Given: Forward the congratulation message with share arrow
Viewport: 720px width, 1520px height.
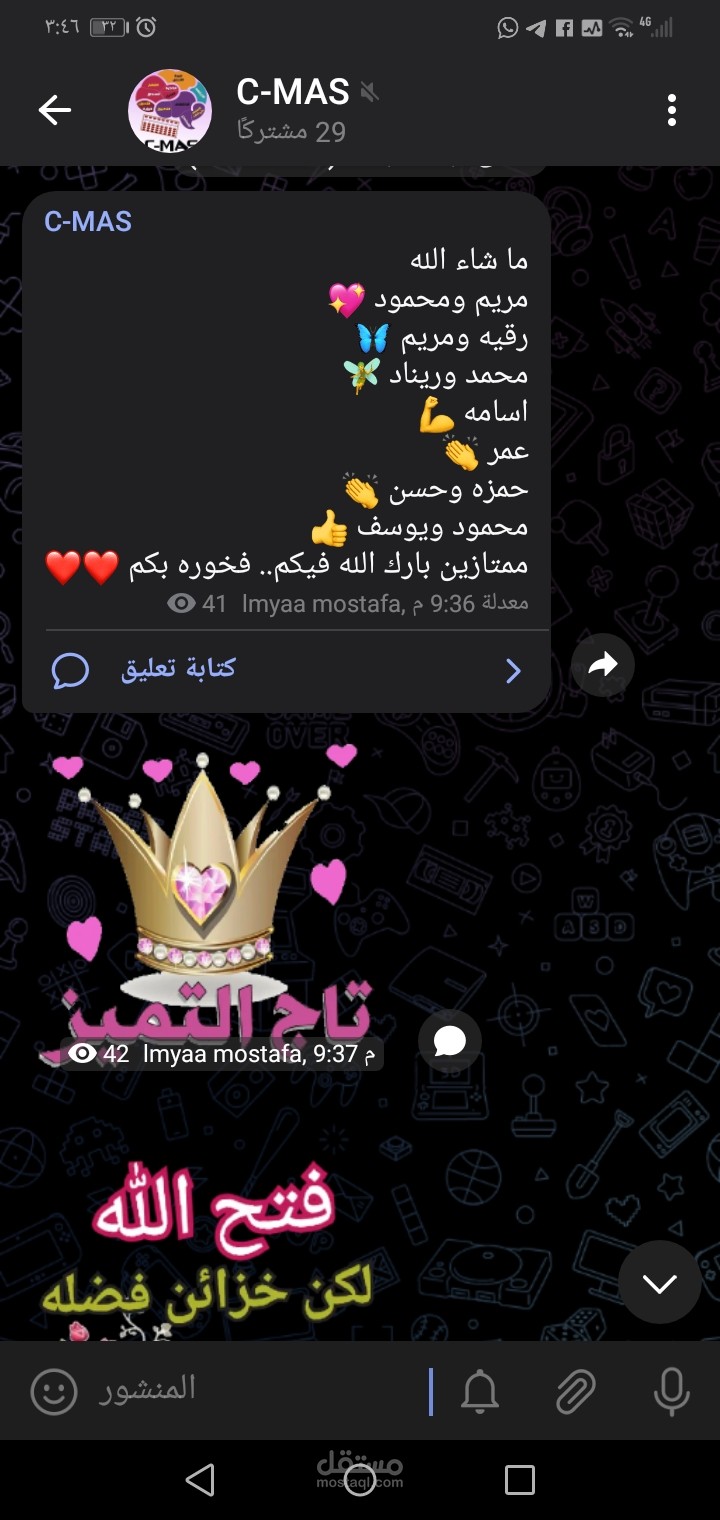Looking at the screenshot, I should pos(603,665).
